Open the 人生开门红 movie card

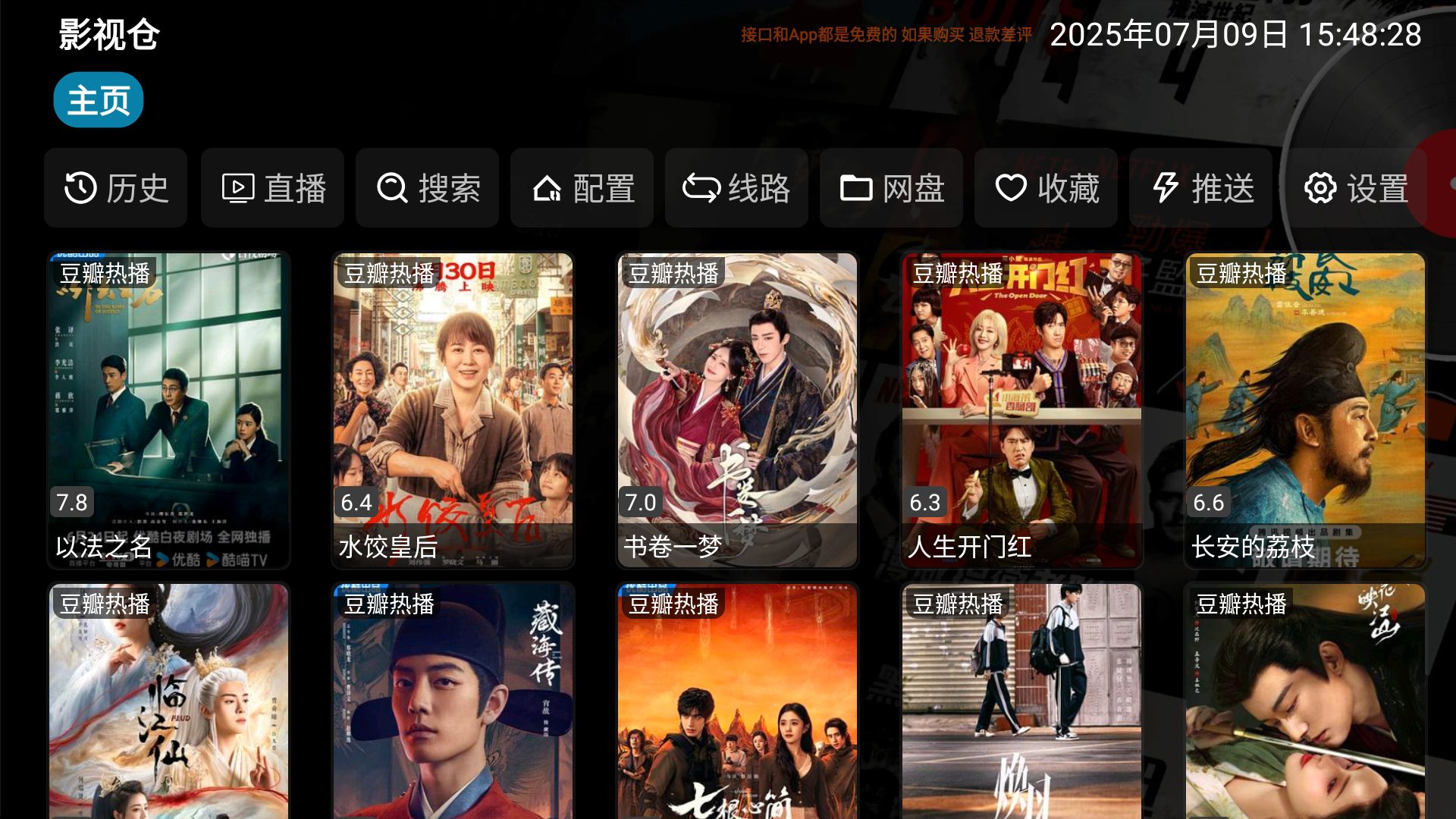(1021, 409)
